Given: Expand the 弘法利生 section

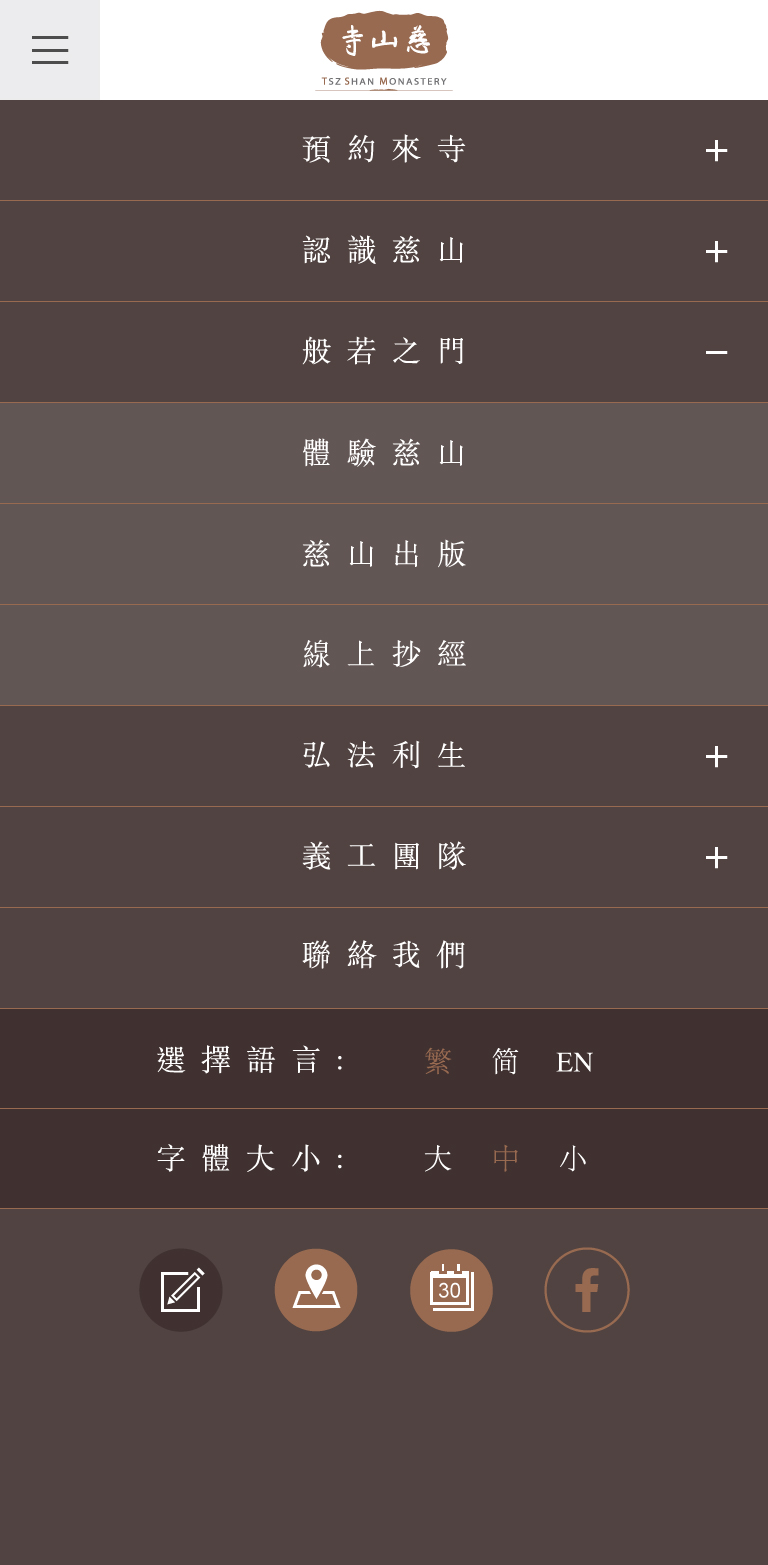Looking at the screenshot, I should [716, 756].
